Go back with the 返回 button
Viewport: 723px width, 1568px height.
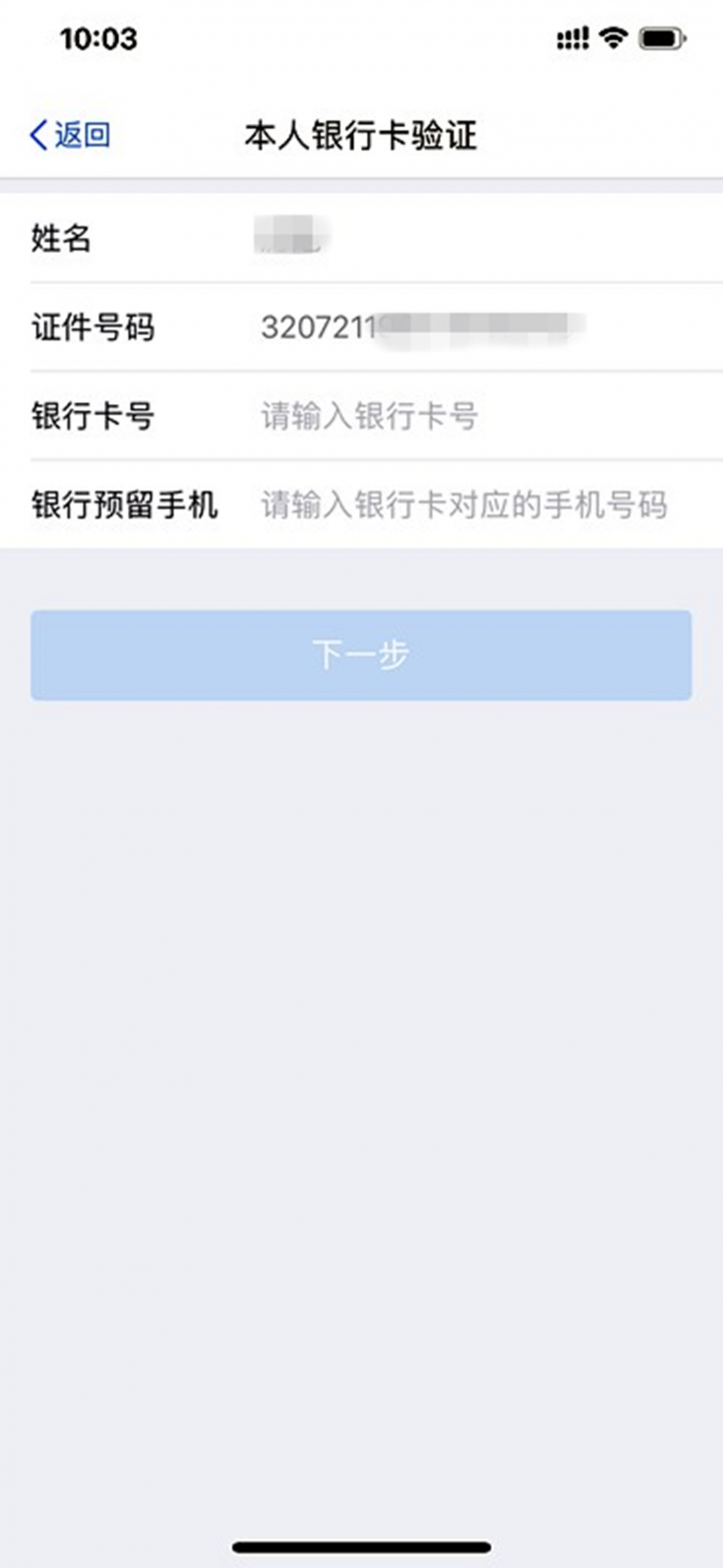point(70,135)
